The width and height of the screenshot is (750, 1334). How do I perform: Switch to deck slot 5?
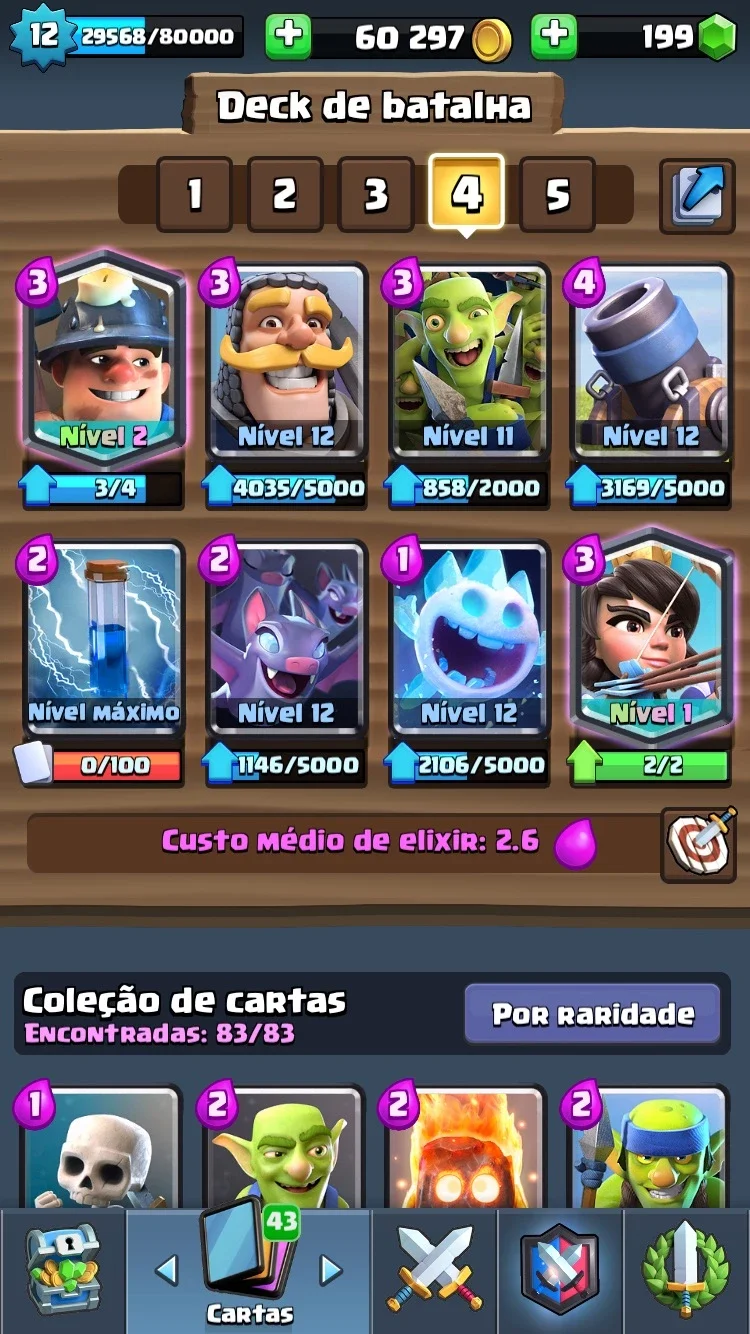(557, 195)
